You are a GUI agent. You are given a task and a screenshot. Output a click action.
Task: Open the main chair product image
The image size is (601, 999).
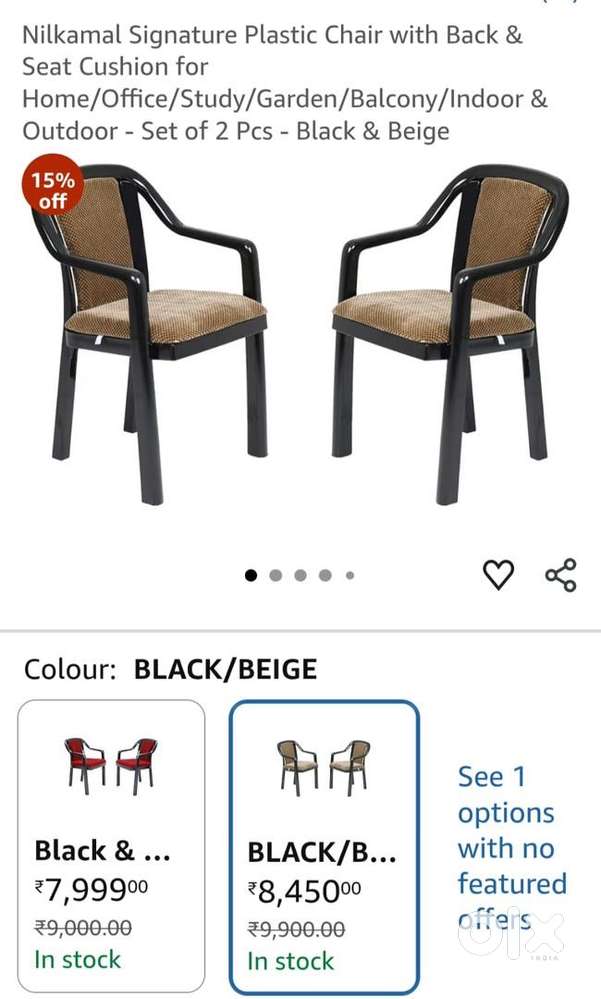pos(300,330)
